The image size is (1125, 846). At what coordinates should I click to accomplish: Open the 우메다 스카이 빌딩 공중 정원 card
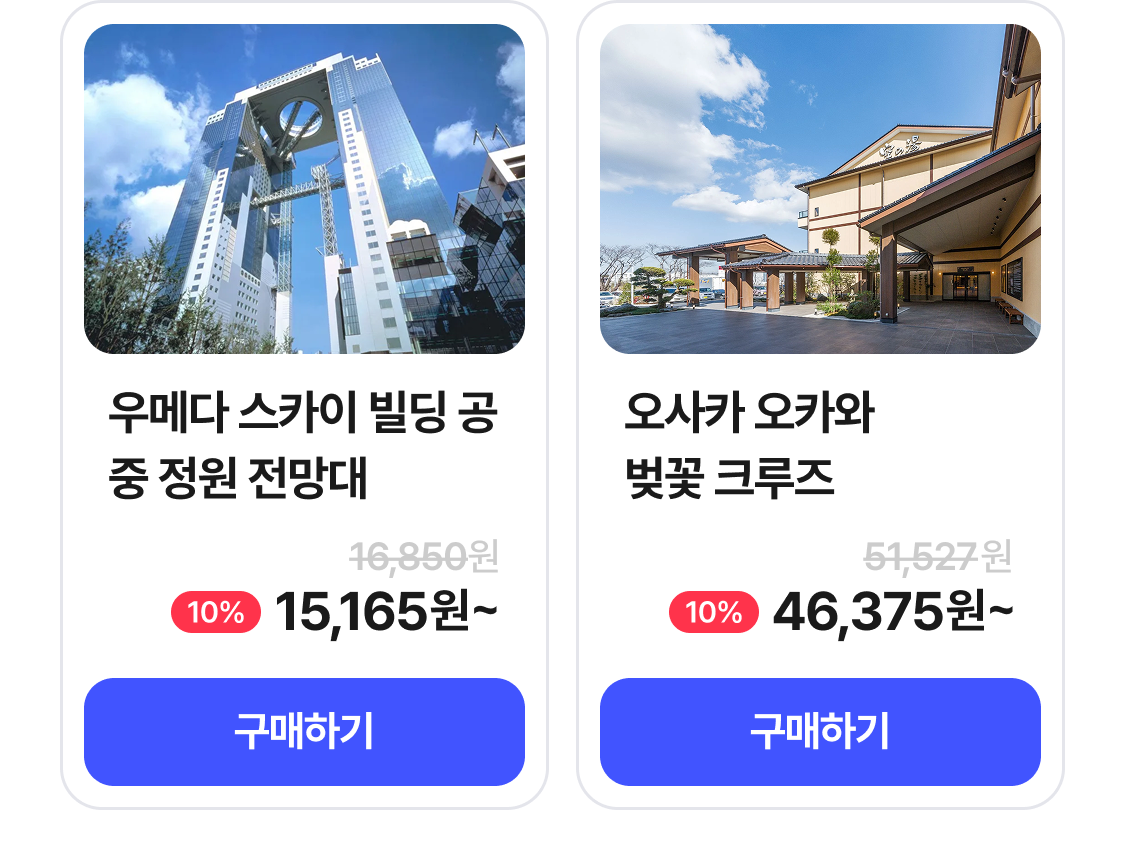(x=304, y=190)
